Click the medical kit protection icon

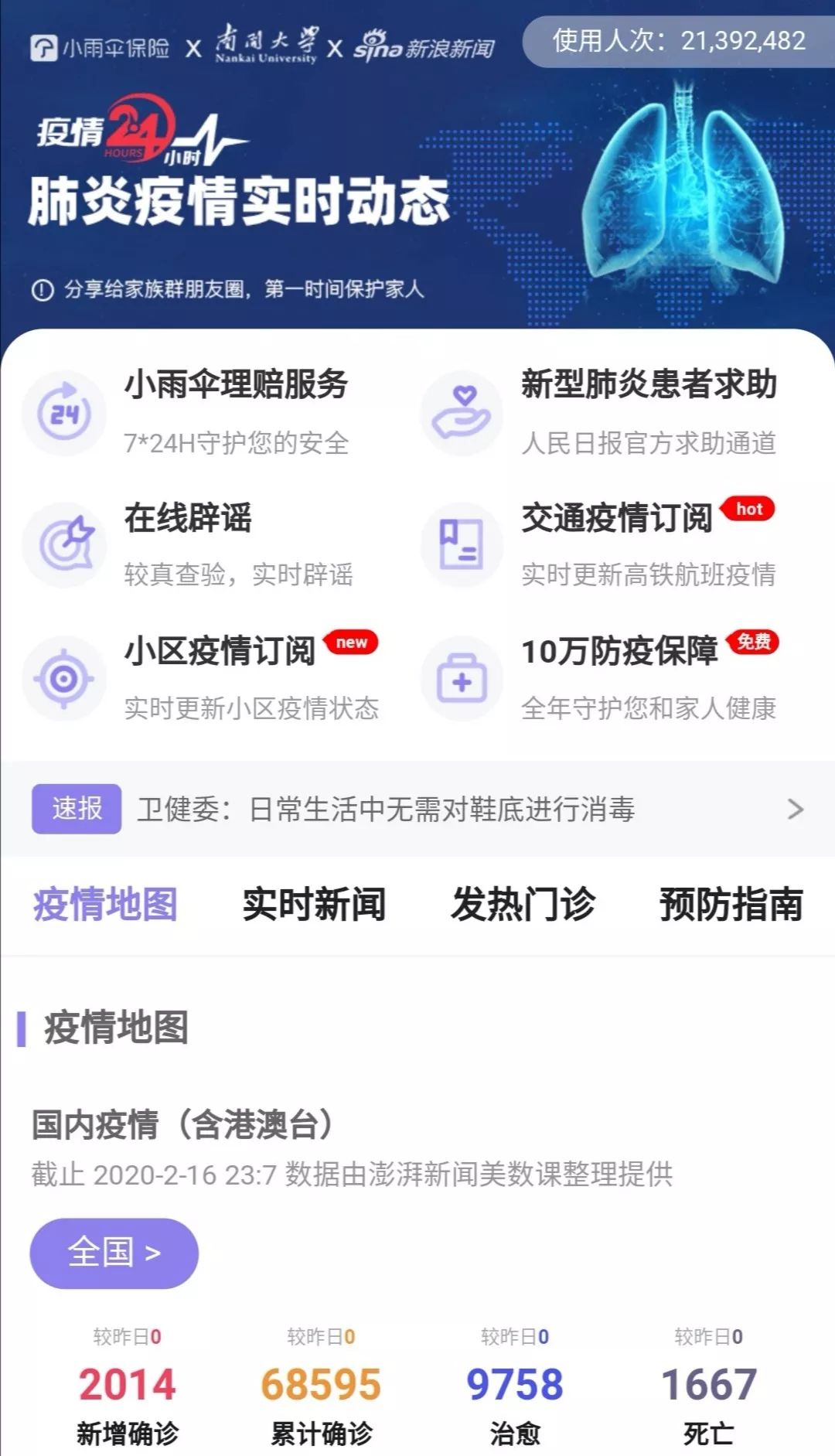(462, 677)
